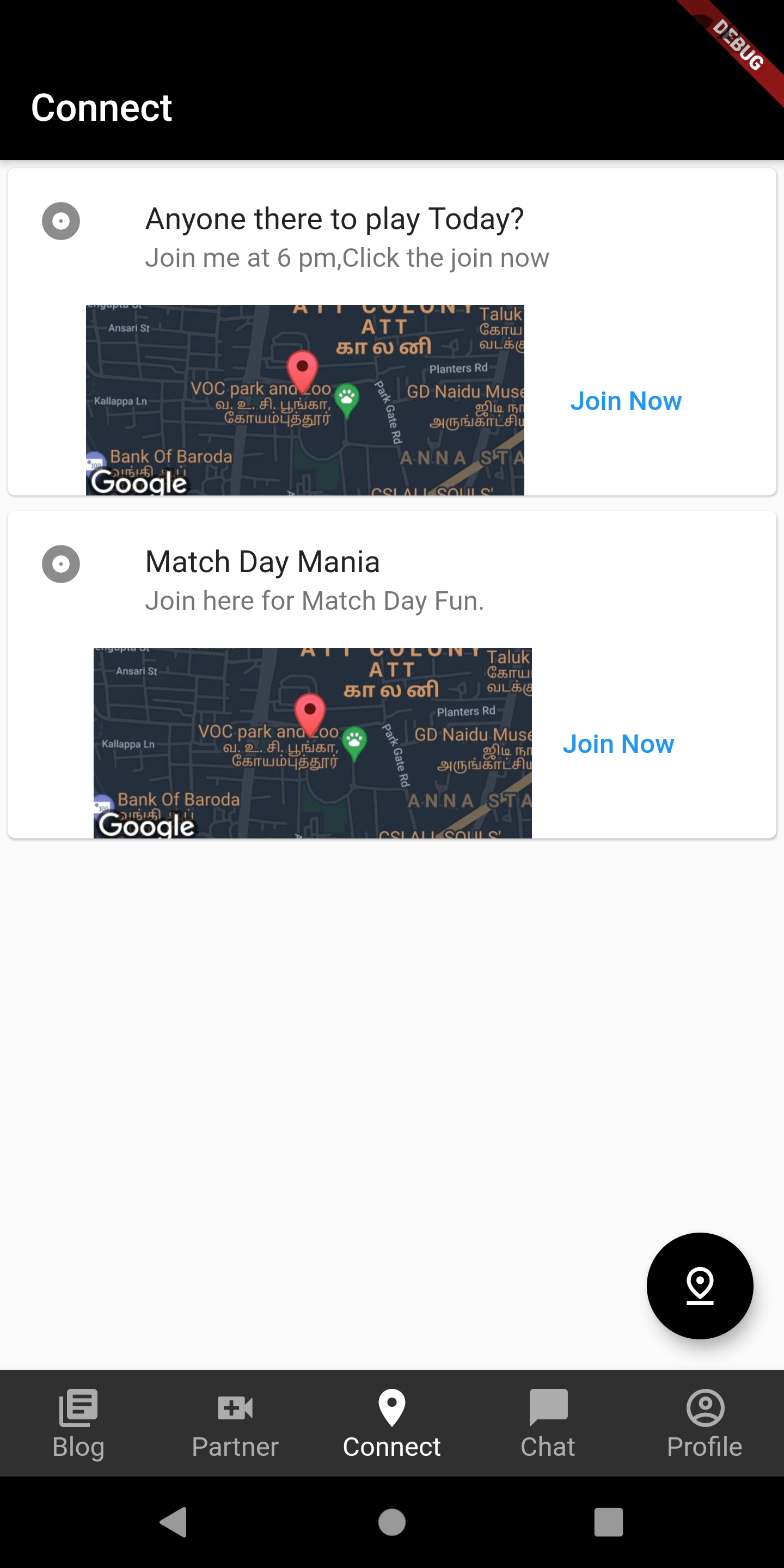This screenshot has width=784, height=1568.
Task: Switch to the Partner tab
Action: coord(235,1423)
